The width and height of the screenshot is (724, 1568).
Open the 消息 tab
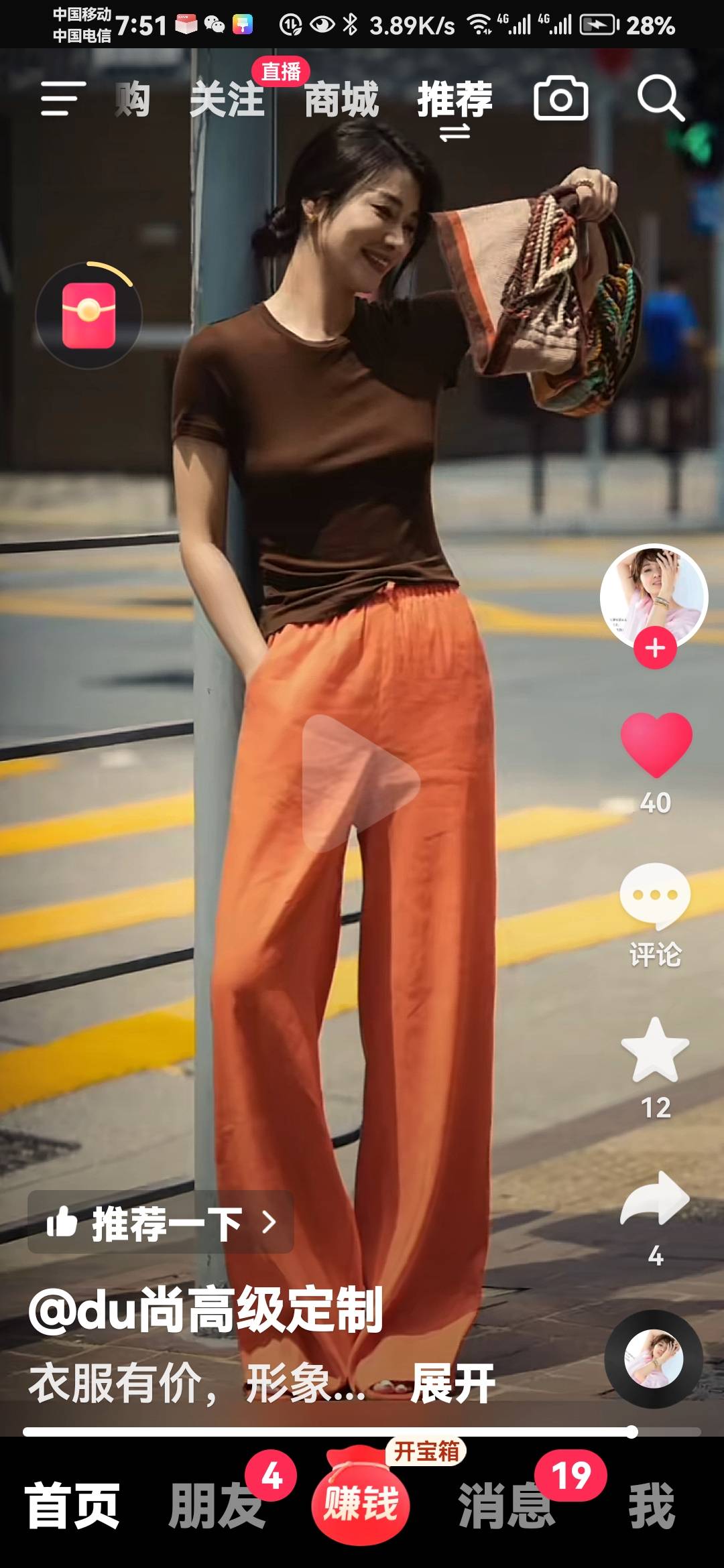tap(505, 1506)
